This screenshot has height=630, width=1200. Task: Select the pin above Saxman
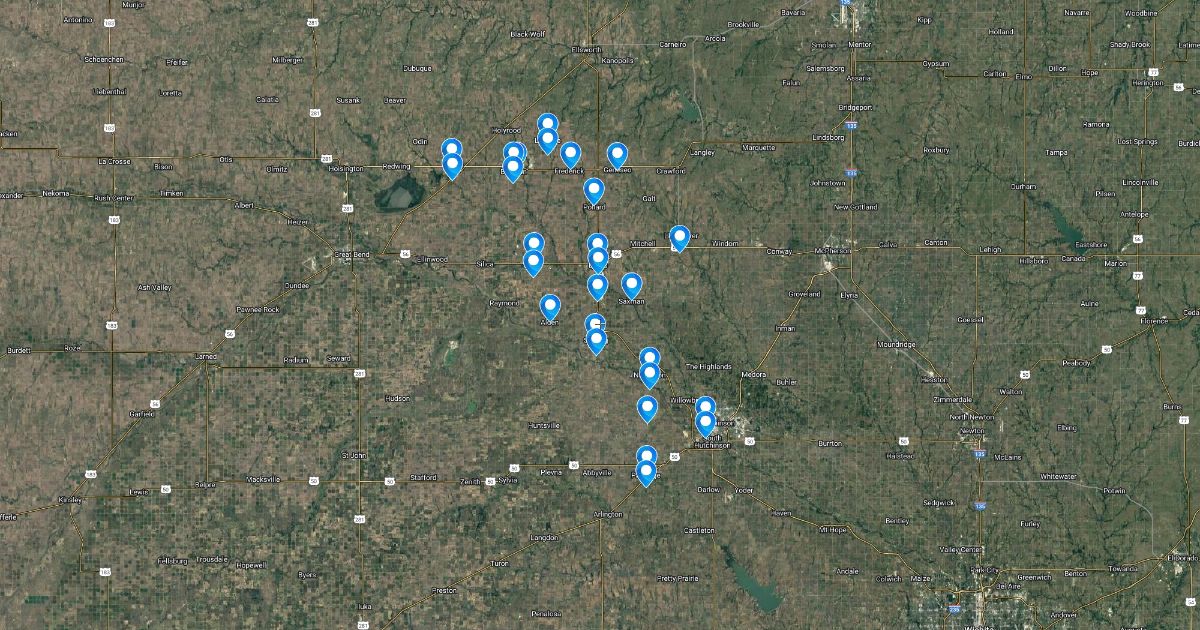click(631, 285)
